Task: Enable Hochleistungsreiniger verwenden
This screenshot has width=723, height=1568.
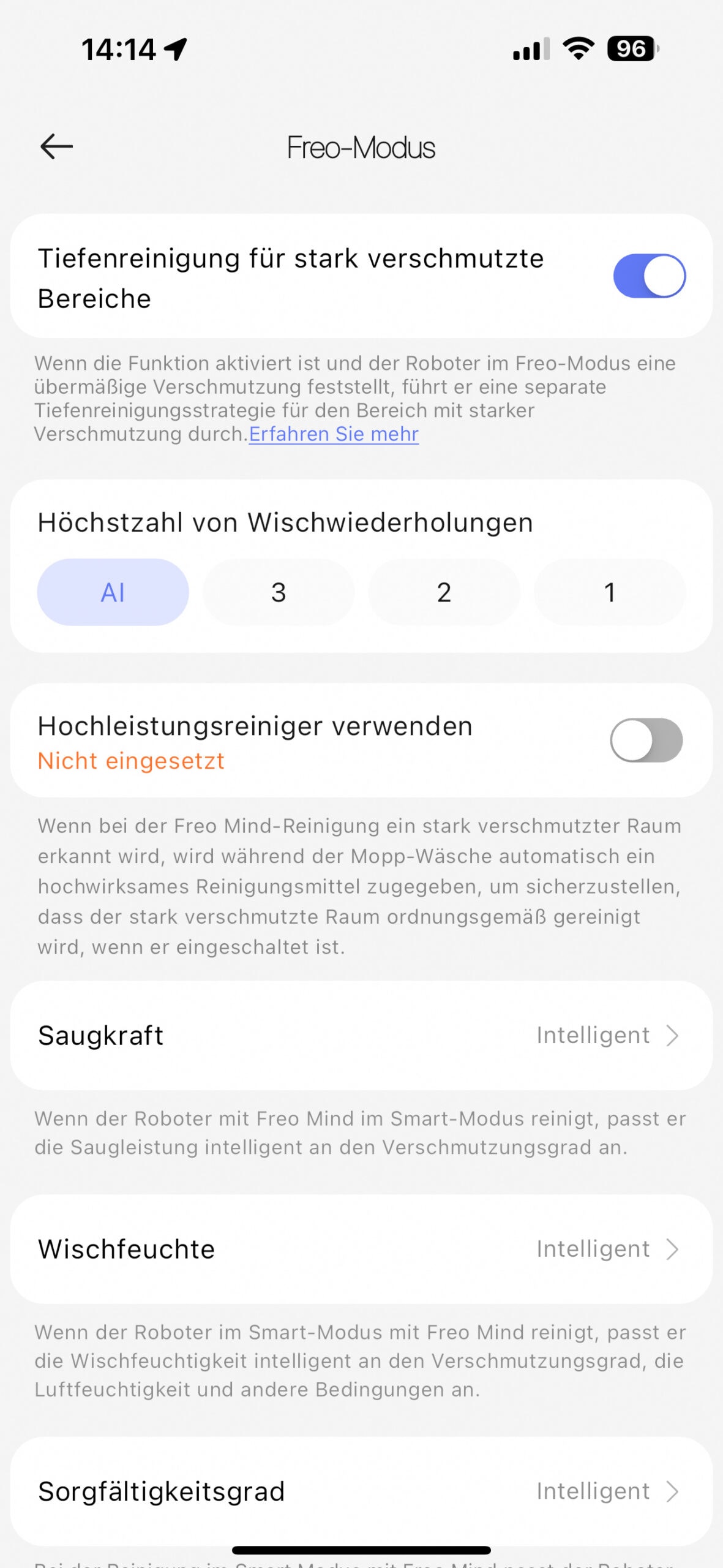Action: [646, 741]
